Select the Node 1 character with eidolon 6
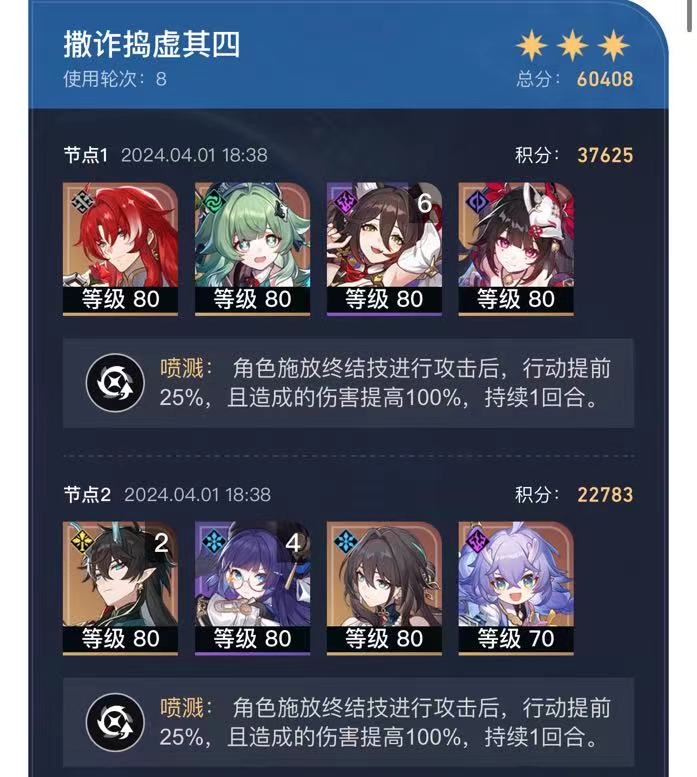The height and width of the screenshot is (777, 697). tap(384, 248)
